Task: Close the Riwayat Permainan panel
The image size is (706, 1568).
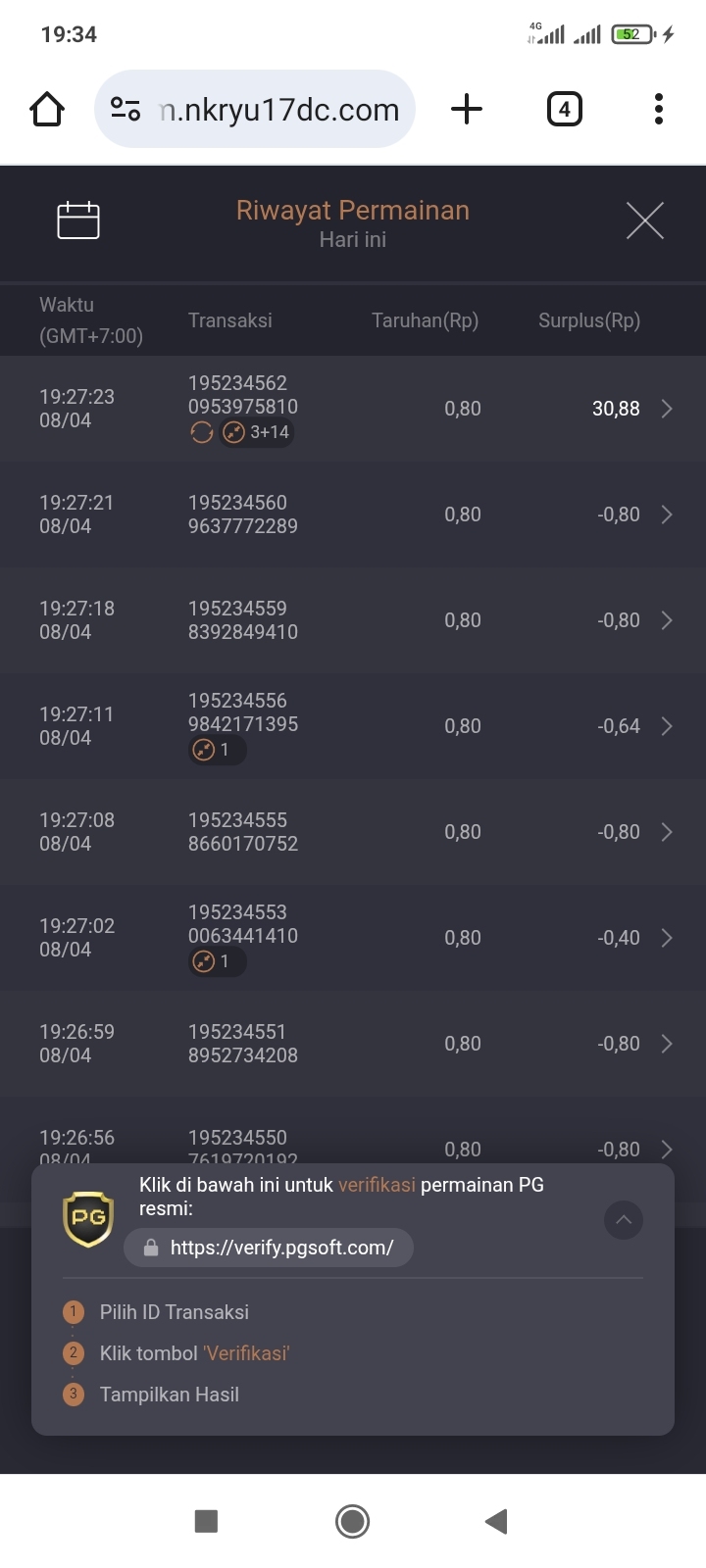Action: (644, 220)
